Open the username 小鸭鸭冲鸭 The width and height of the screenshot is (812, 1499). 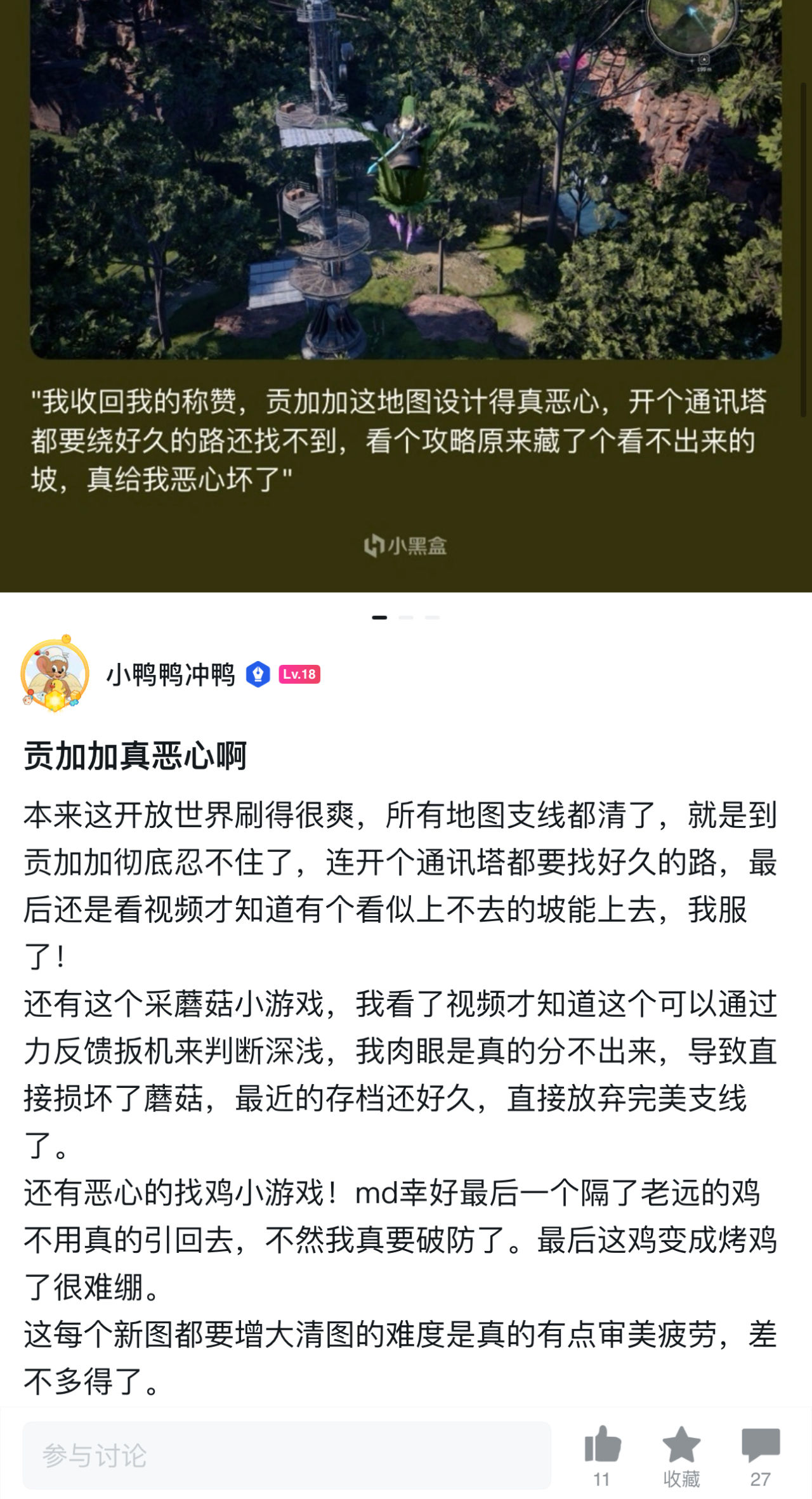[x=170, y=674]
